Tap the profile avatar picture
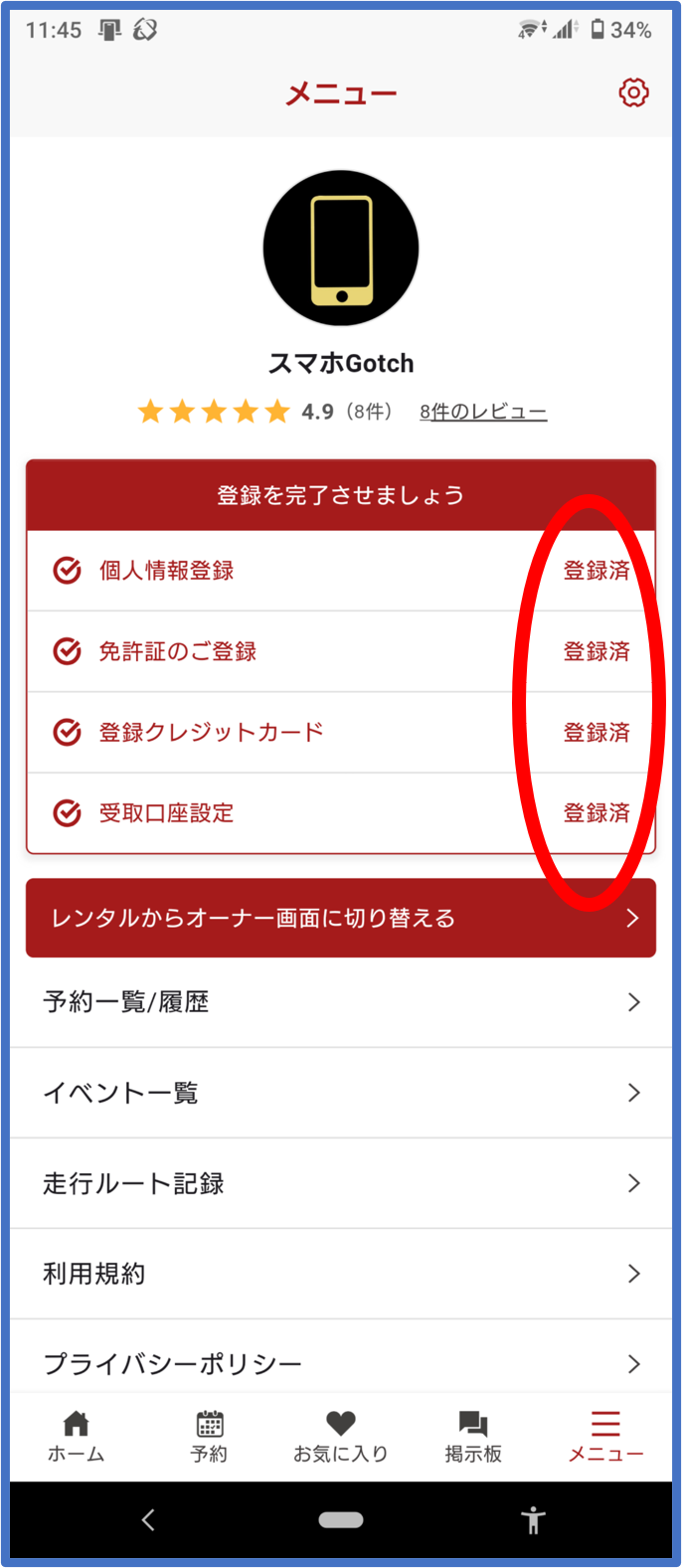This screenshot has width=682, height=1568. point(341,249)
